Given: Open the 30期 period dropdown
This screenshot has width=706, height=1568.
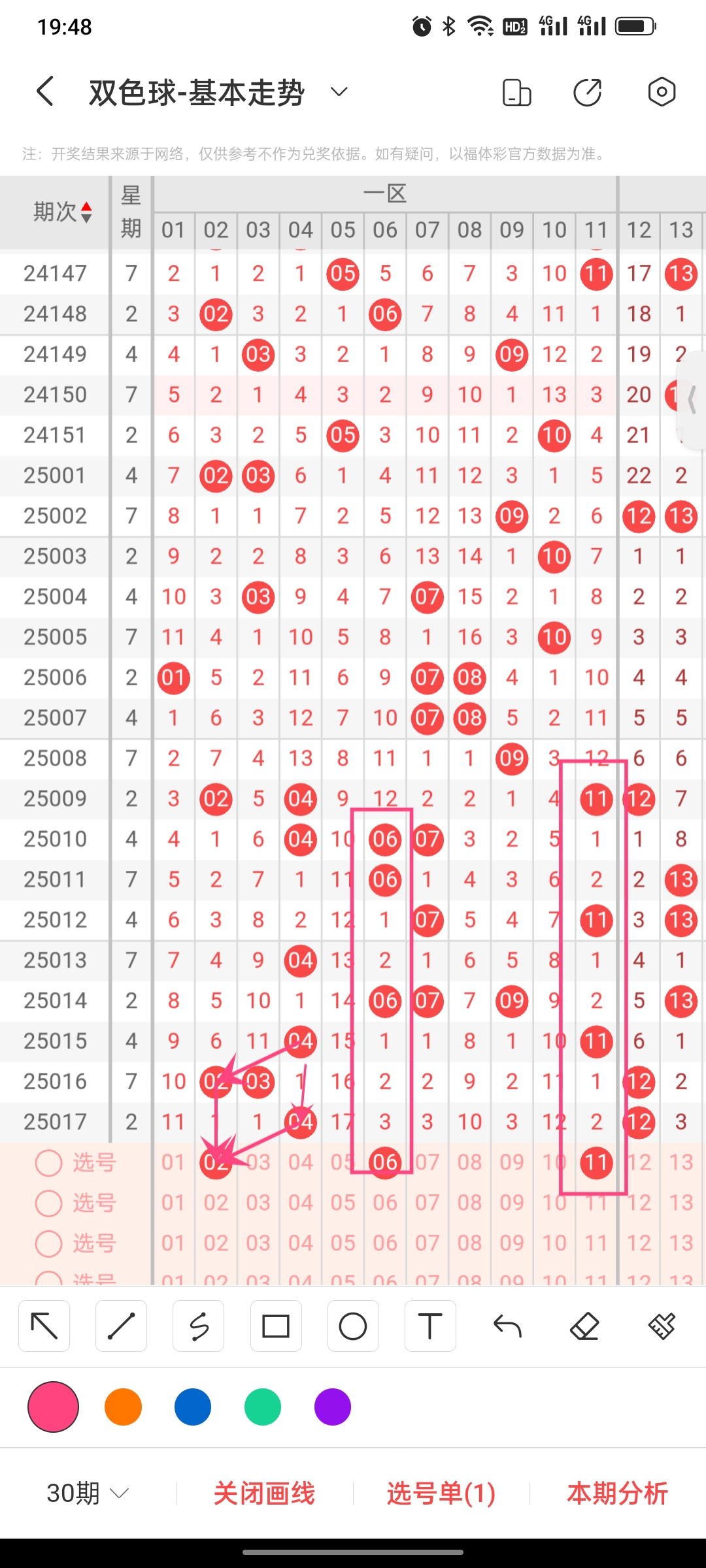Looking at the screenshot, I should [88, 1493].
